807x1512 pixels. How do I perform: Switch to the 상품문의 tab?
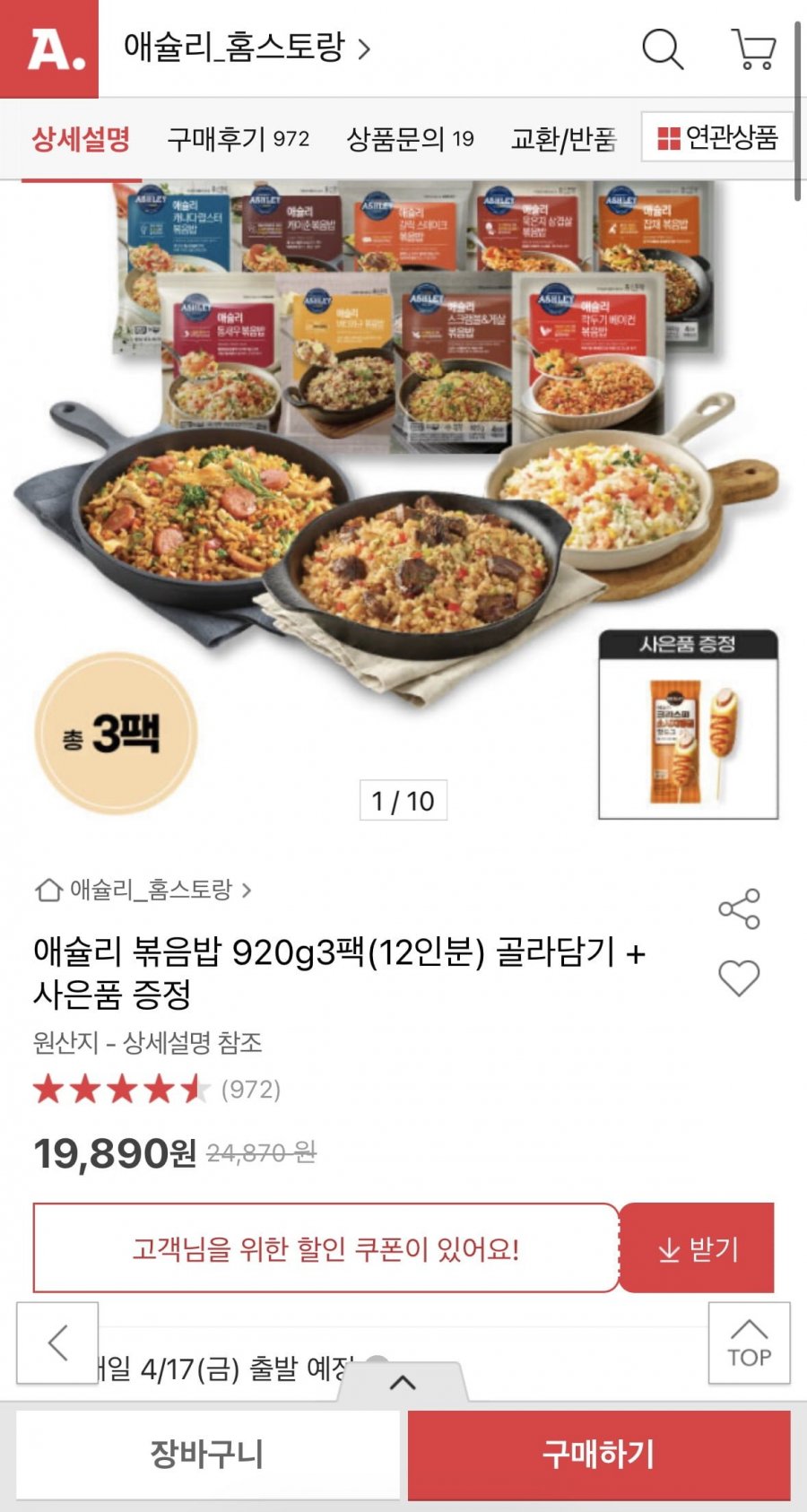(x=410, y=139)
